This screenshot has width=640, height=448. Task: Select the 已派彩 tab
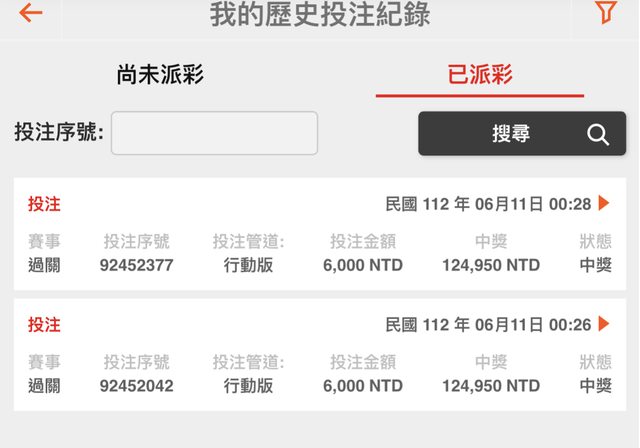[480, 74]
